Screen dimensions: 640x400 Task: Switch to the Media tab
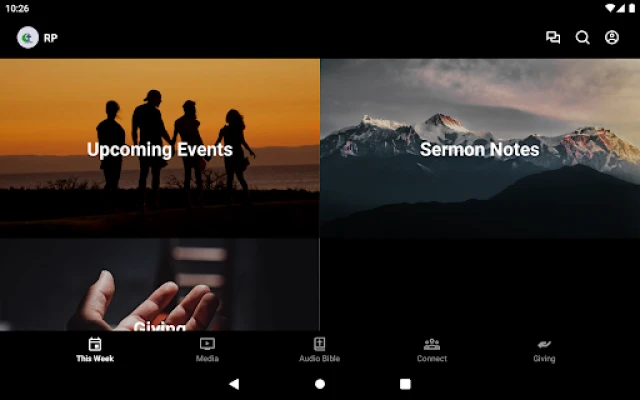207,349
